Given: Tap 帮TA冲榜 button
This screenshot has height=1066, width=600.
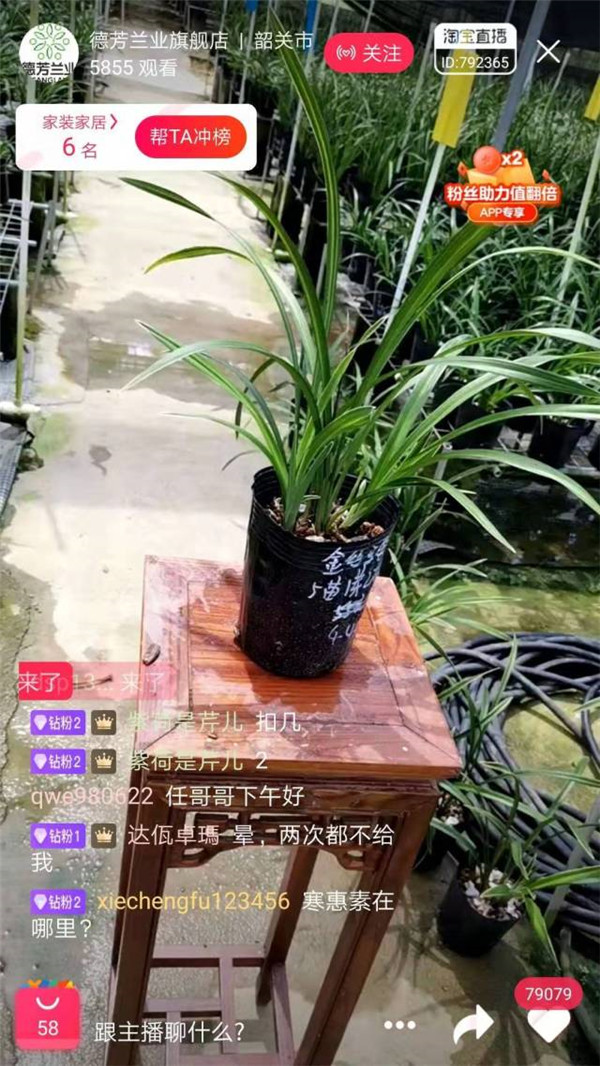Looking at the screenshot, I should (x=190, y=137).
